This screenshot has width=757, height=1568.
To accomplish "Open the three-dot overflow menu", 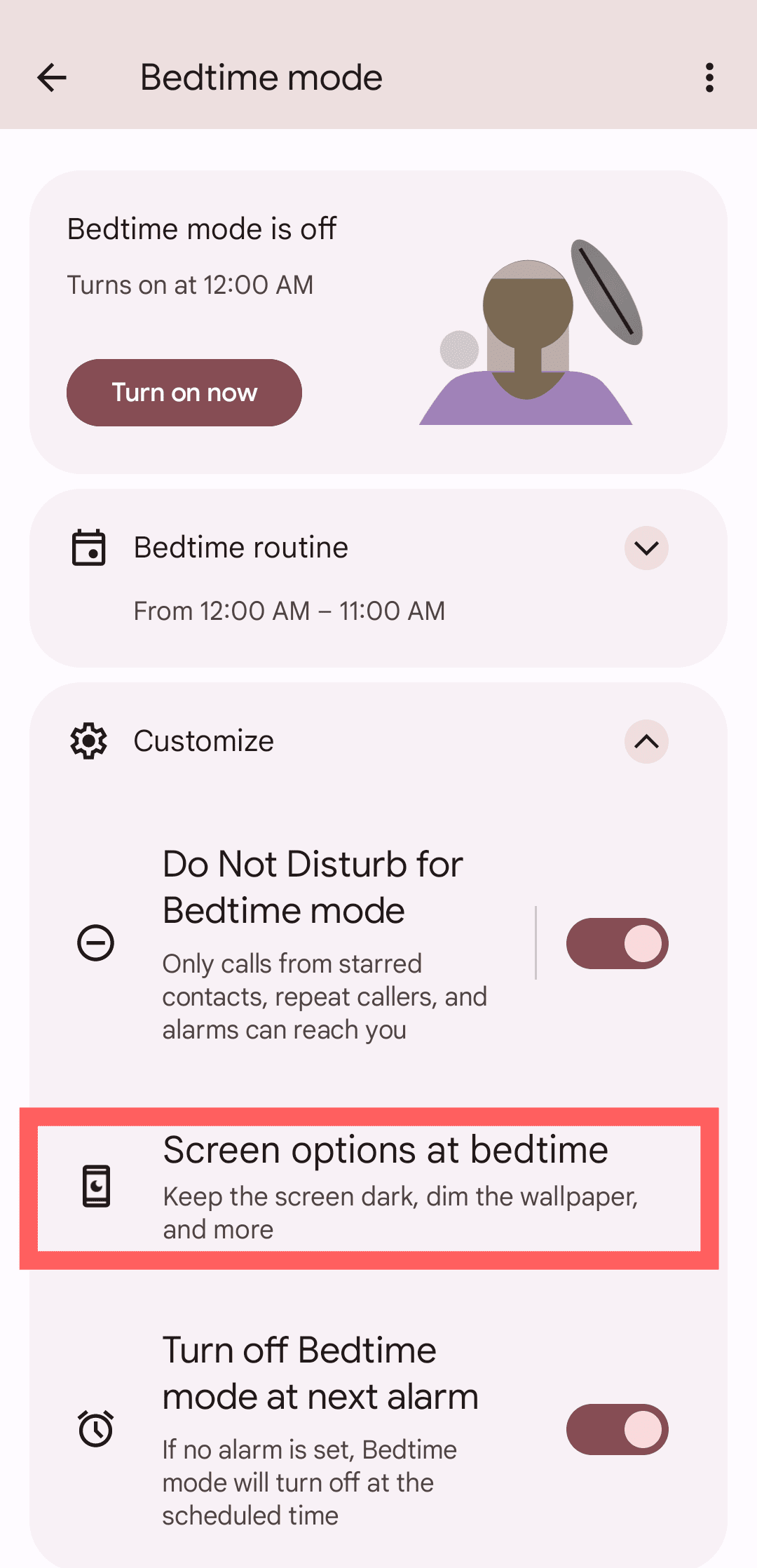I will pos(709,77).
